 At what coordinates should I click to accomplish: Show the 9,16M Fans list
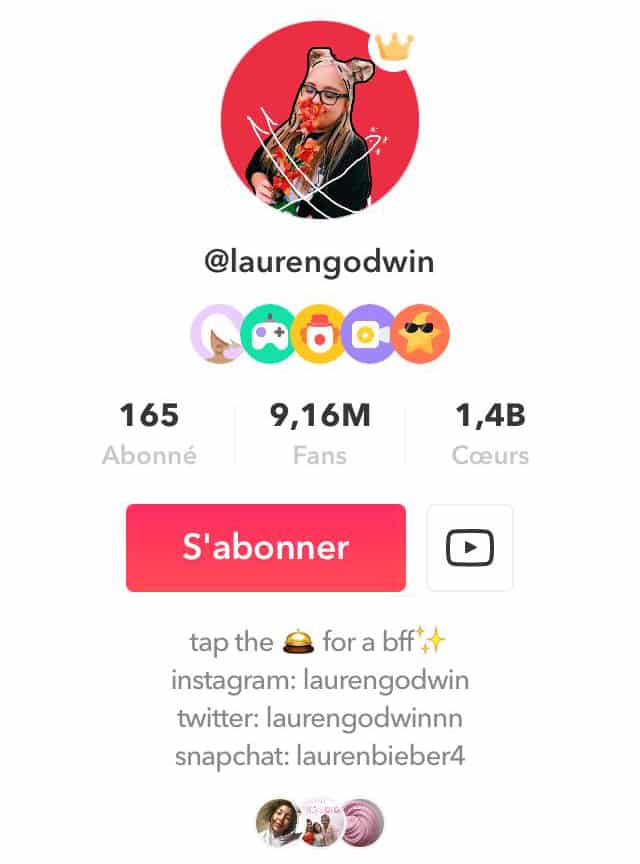click(x=320, y=433)
